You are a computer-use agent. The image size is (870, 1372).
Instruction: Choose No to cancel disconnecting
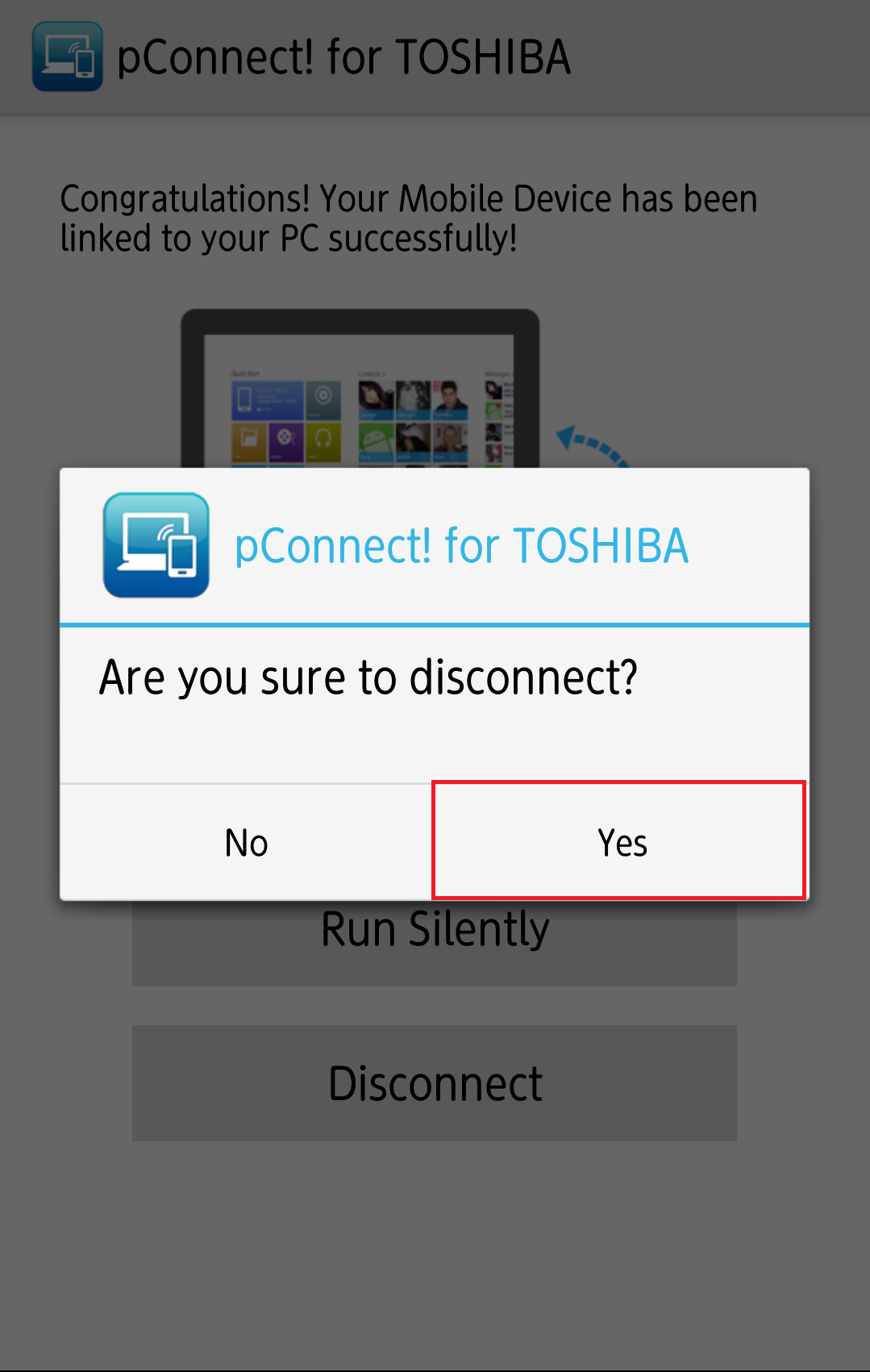tap(246, 842)
